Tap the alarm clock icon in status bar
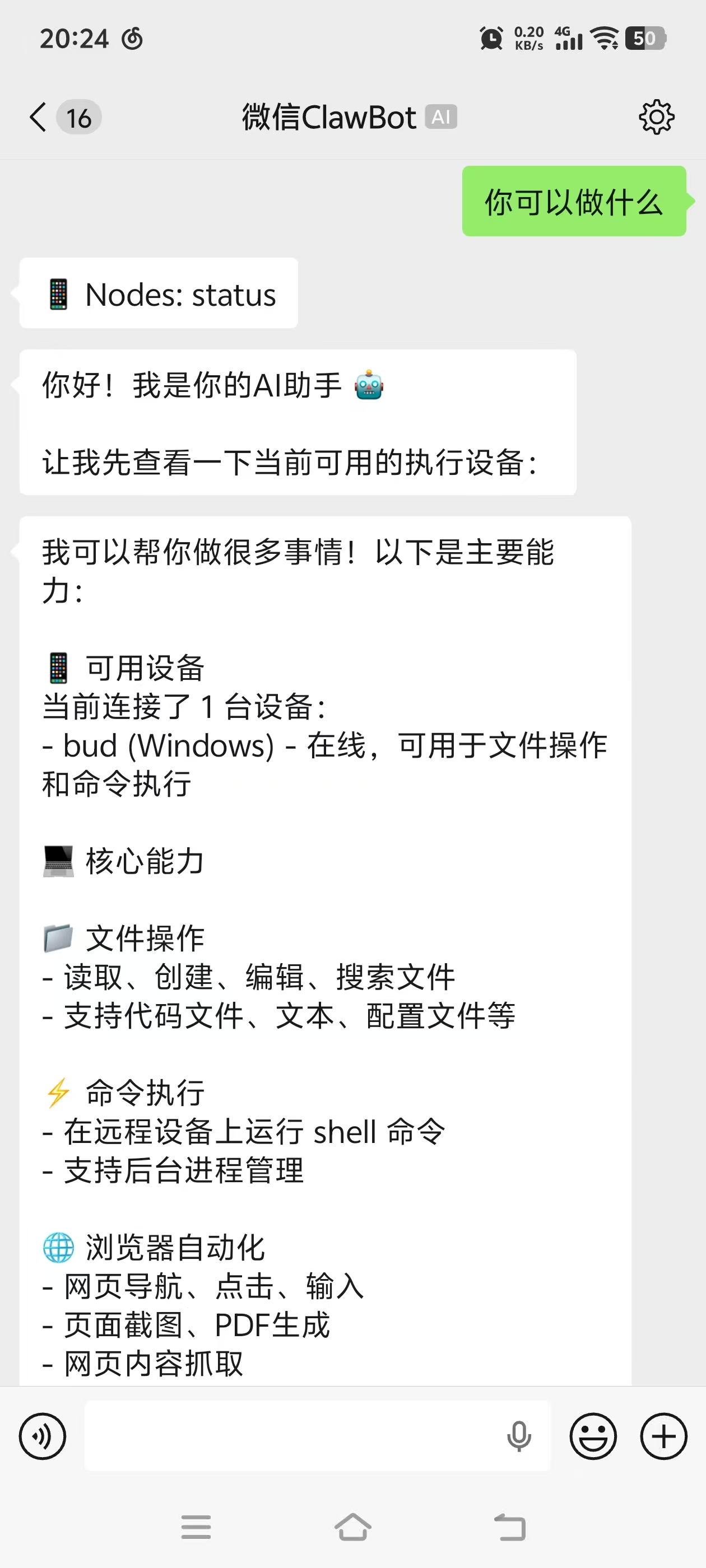The height and width of the screenshot is (1568, 706). (x=491, y=38)
